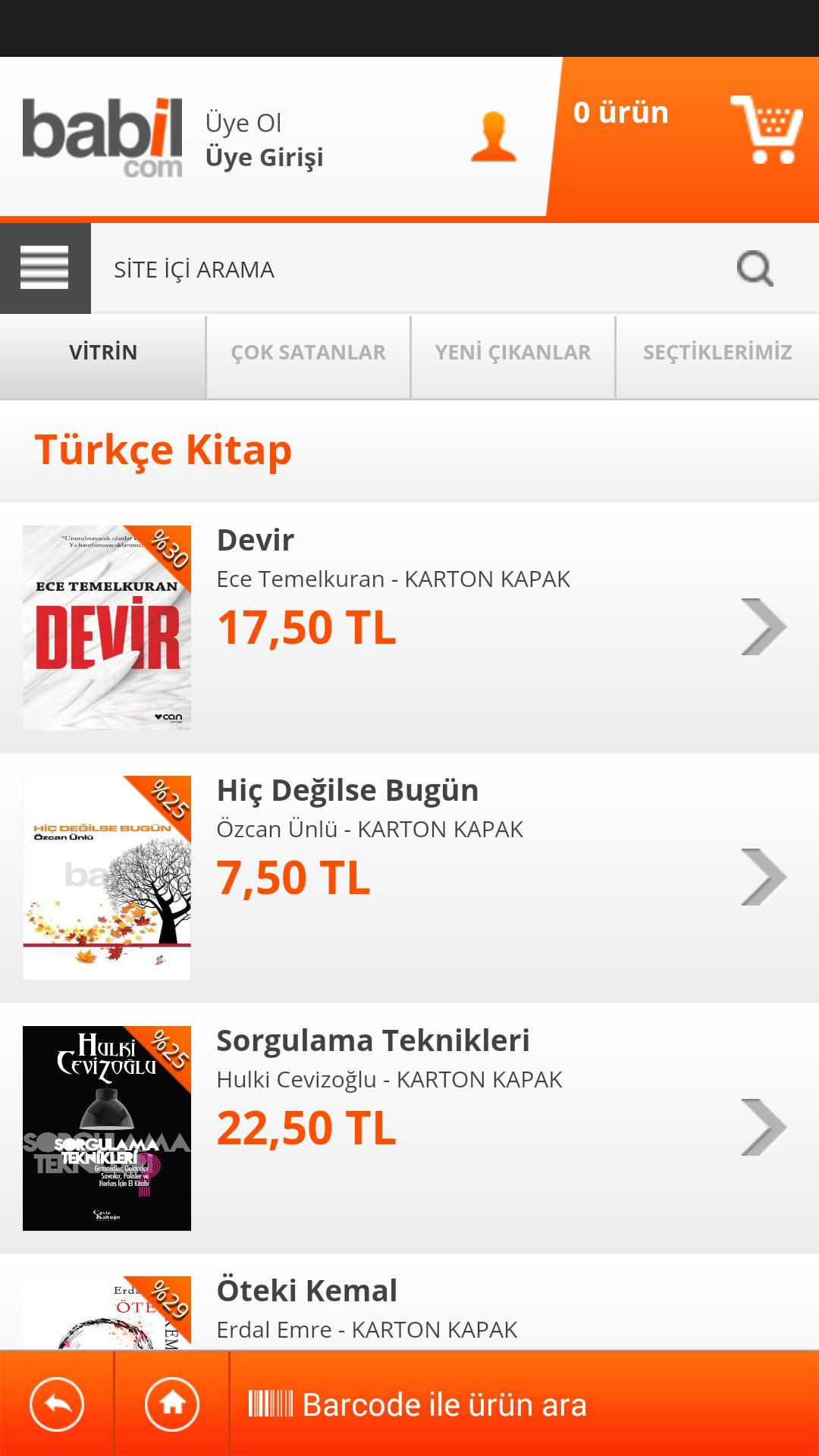Open the hamburger navigation menu
The image size is (819, 1456).
(x=45, y=269)
